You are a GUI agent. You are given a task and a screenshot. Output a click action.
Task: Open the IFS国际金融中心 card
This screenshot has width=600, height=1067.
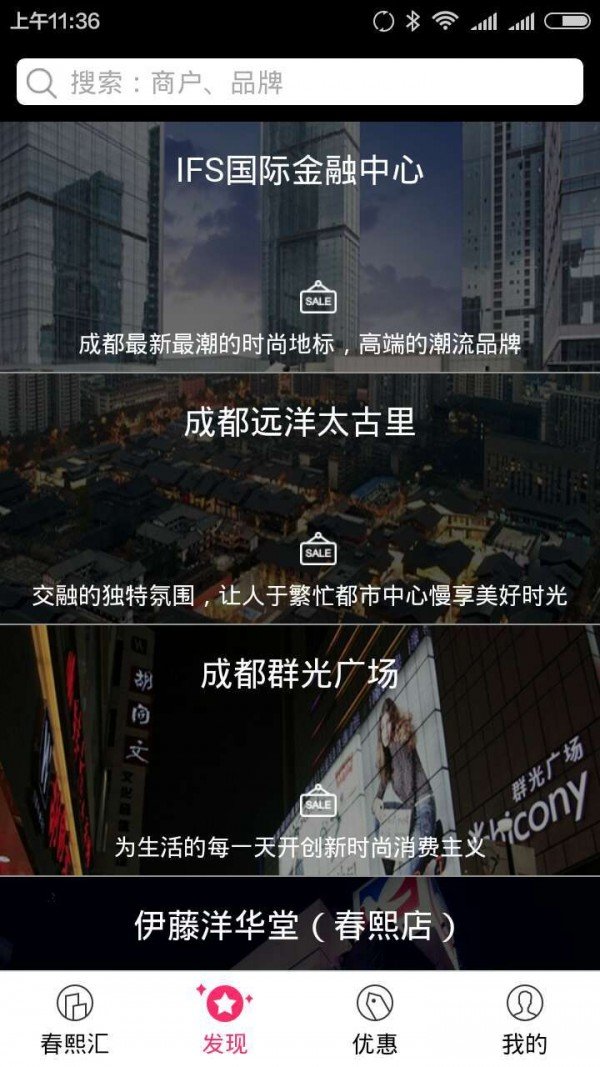tap(300, 247)
